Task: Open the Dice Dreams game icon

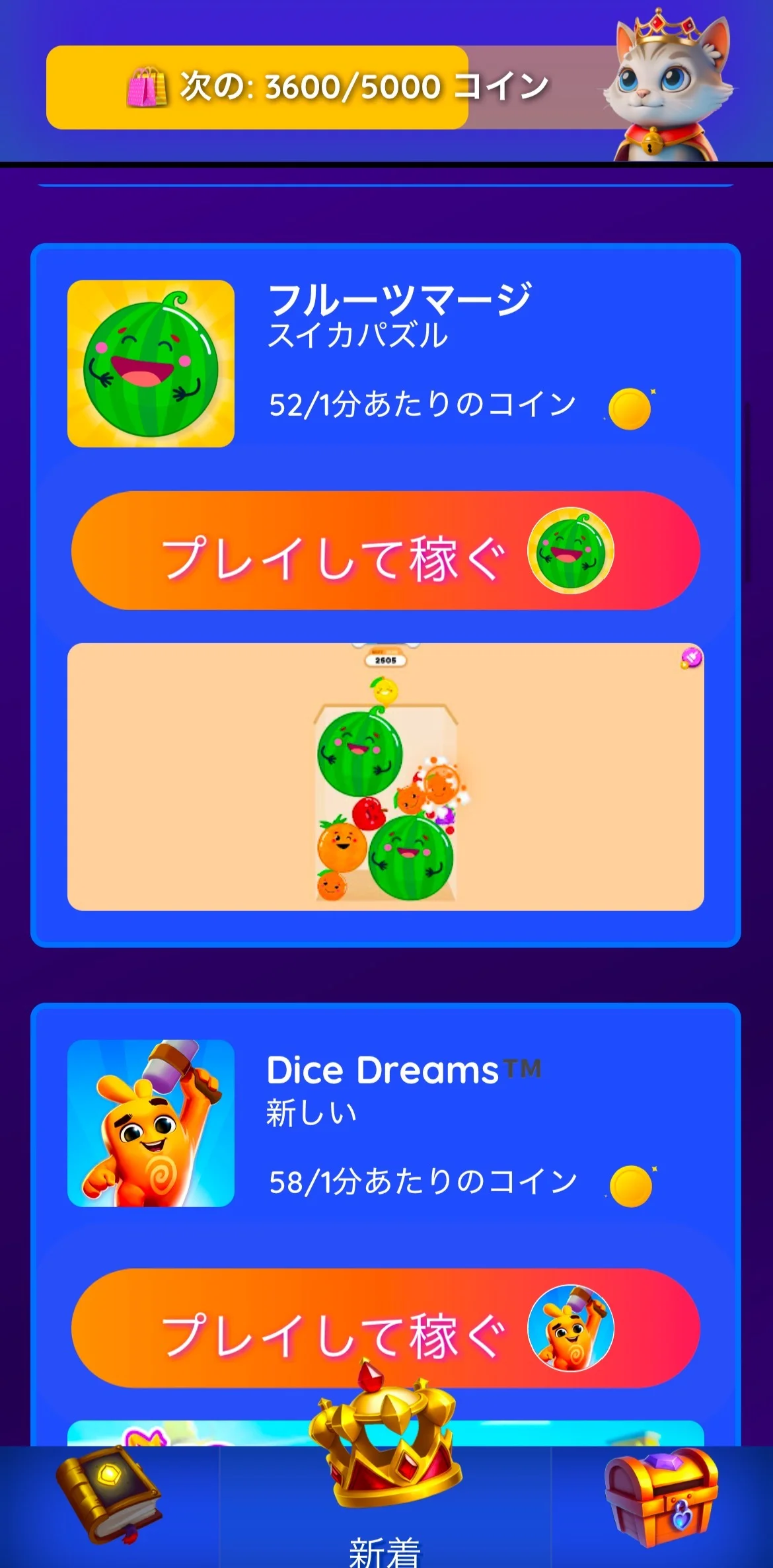Action: click(x=151, y=1123)
